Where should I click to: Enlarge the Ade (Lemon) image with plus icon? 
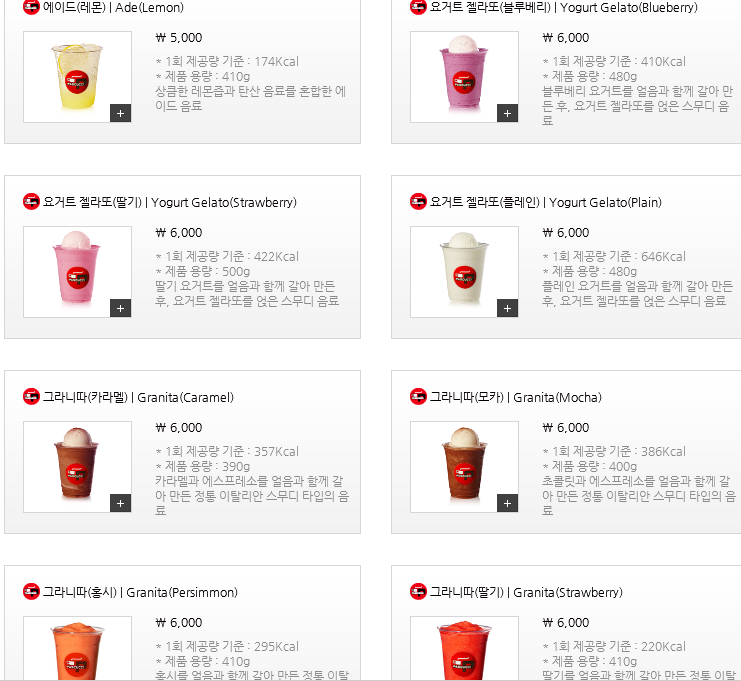tap(120, 113)
